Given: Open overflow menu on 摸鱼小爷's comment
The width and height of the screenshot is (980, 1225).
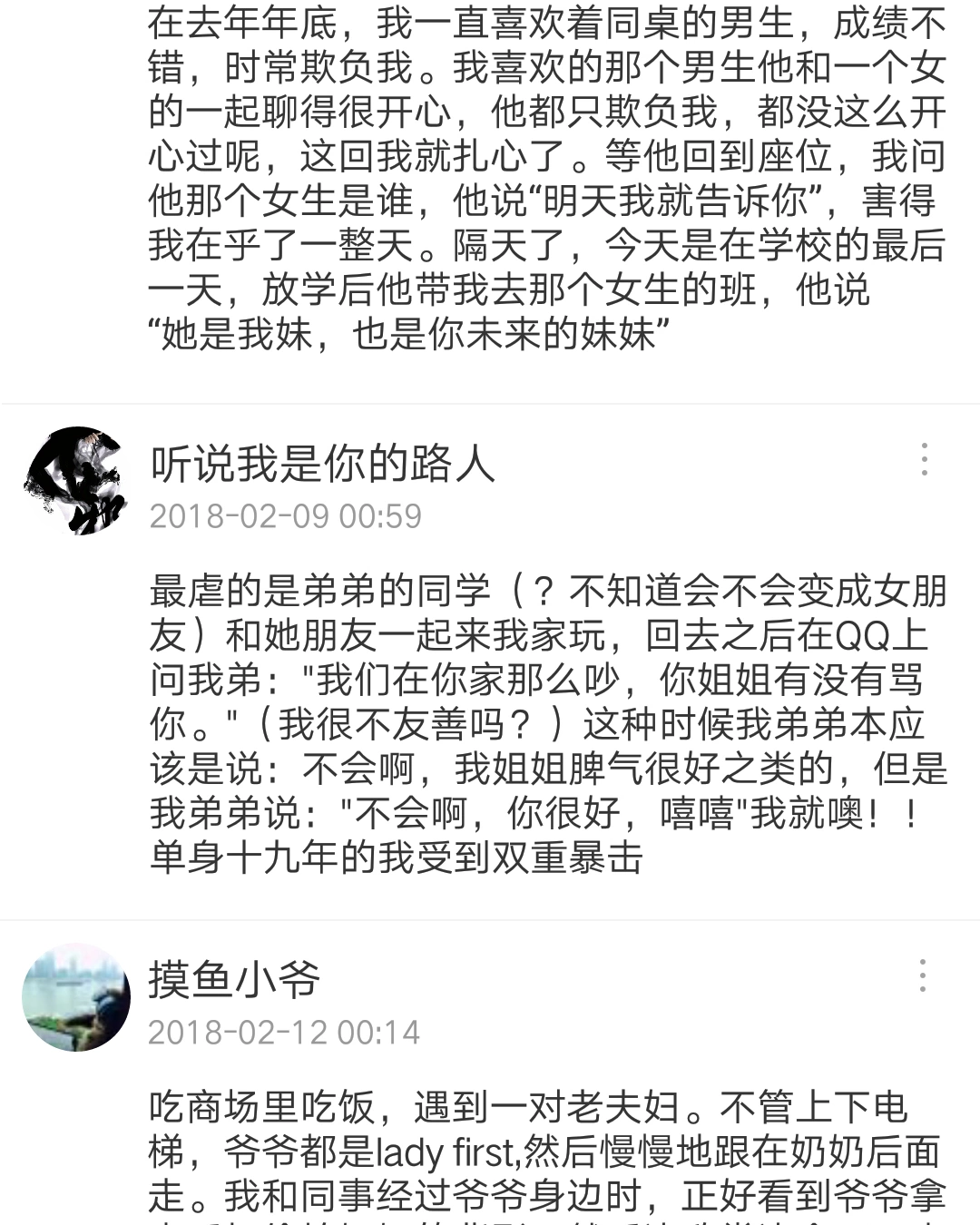Looking at the screenshot, I should pyautogui.click(x=922, y=976).
